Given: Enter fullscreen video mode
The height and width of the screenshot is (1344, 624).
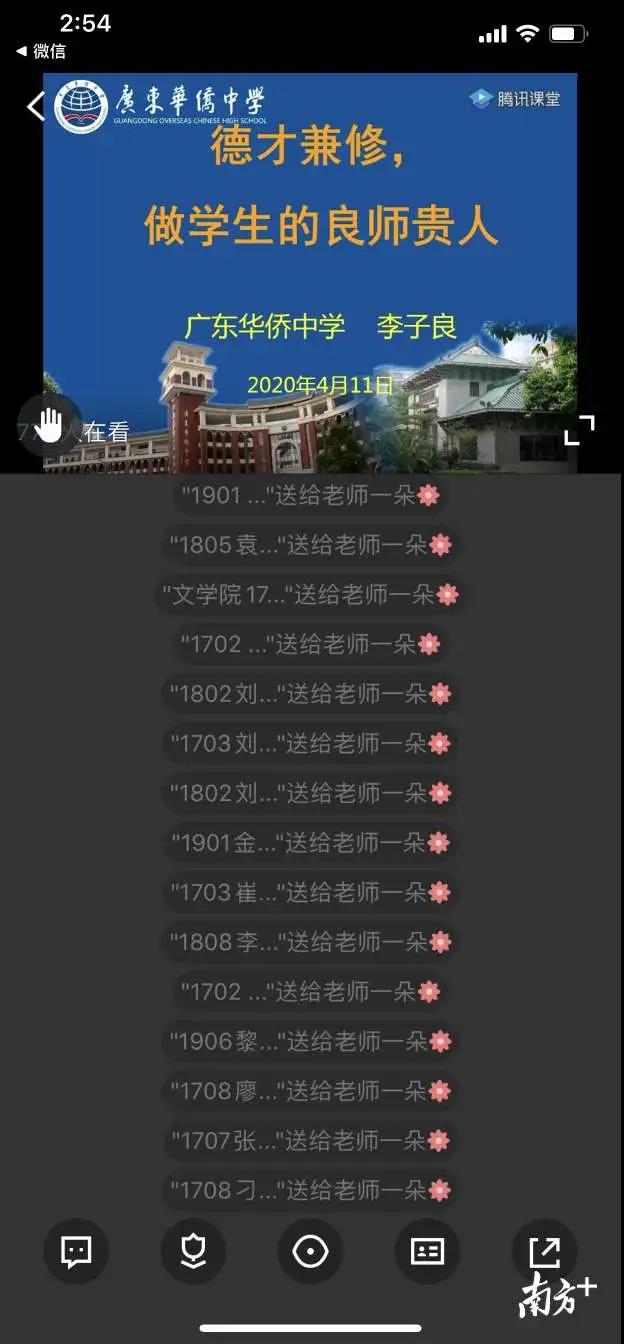Looking at the screenshot, I should click(x=579, y=429).
